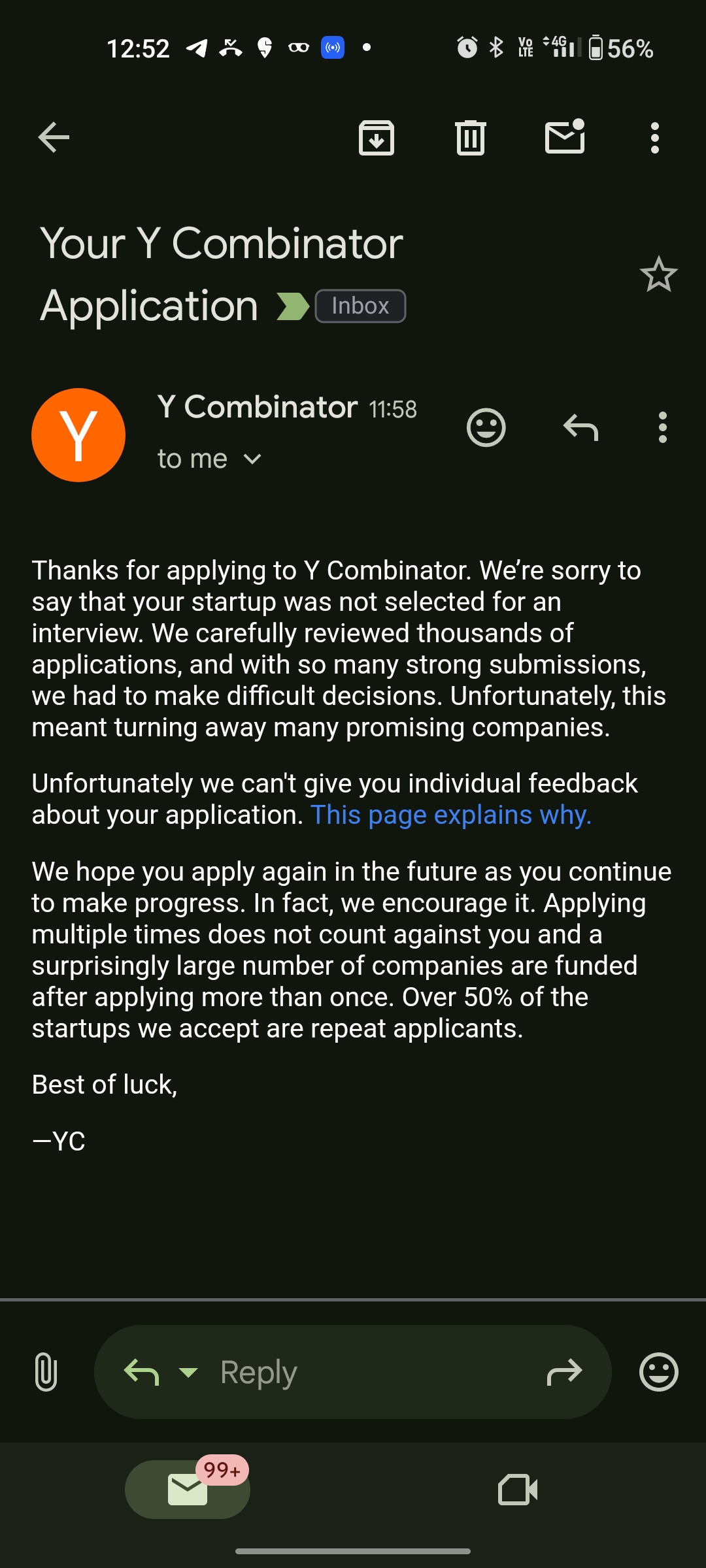This screenshot has height=1568, width=706.
Task: Open the reply type dropdown arrow
Action: [x=188, y=1372]
